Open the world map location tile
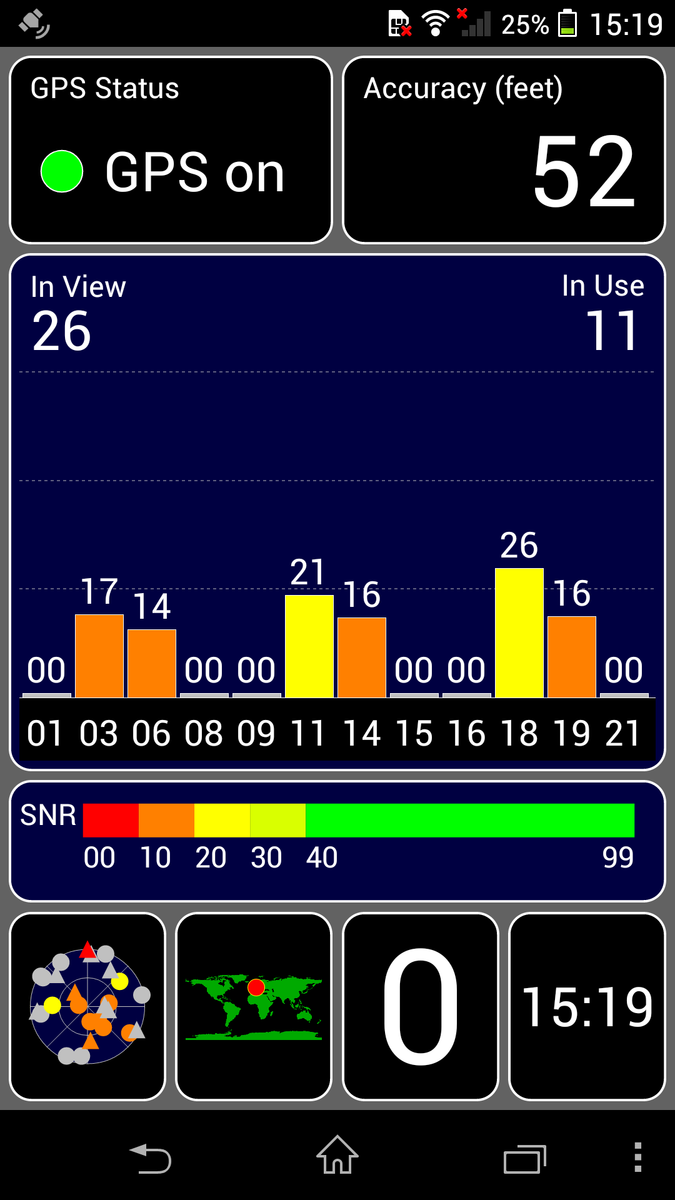 coord(254,1006)
